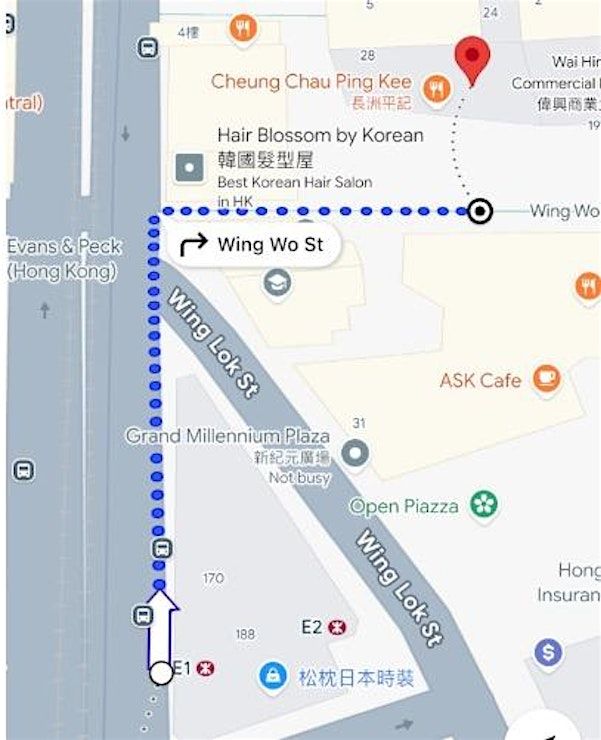Viewport: 601px width, 740px height.
Task: Open the ASK Cafe place marker
Action: pyautogui.click(x=545, y=379)
